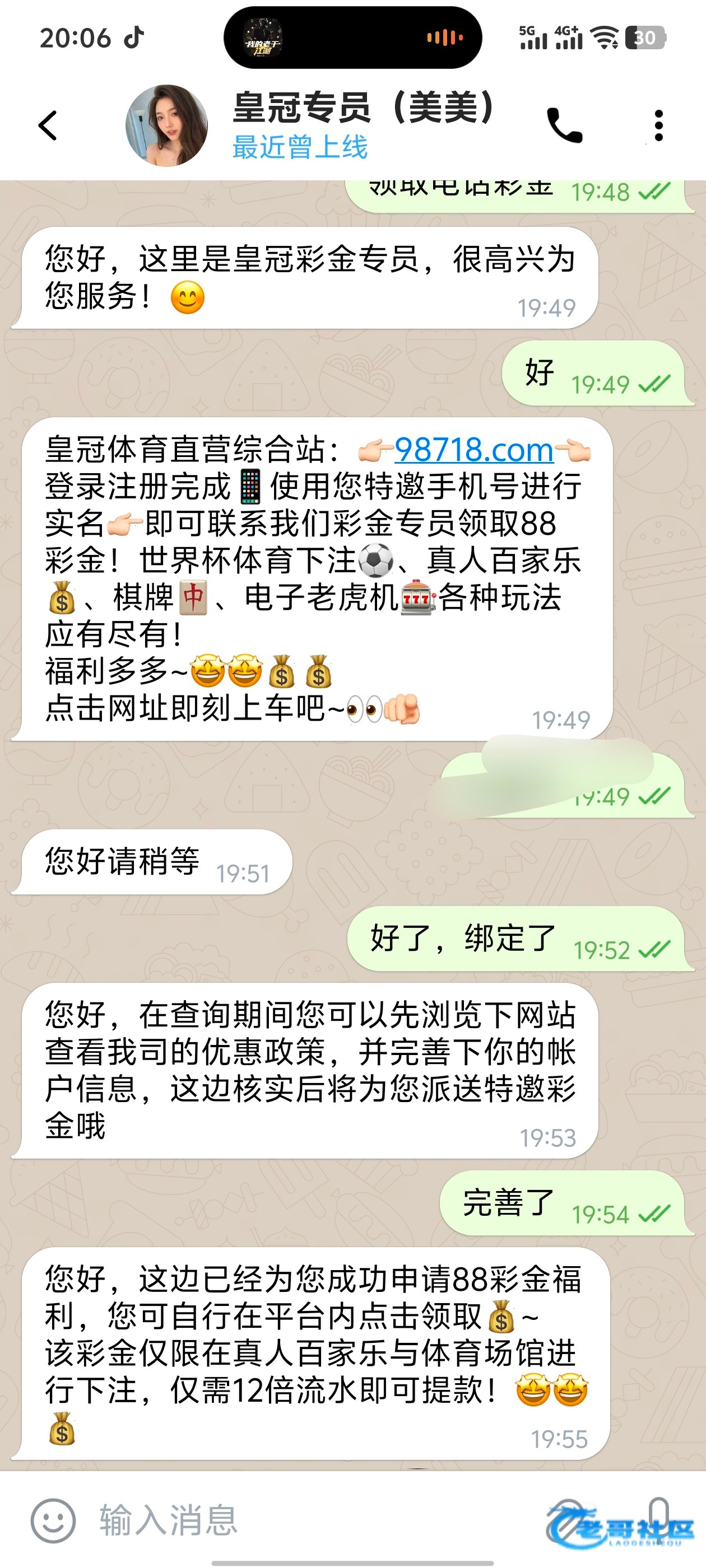Tap the microphone to record voice message

point(659,1516)
